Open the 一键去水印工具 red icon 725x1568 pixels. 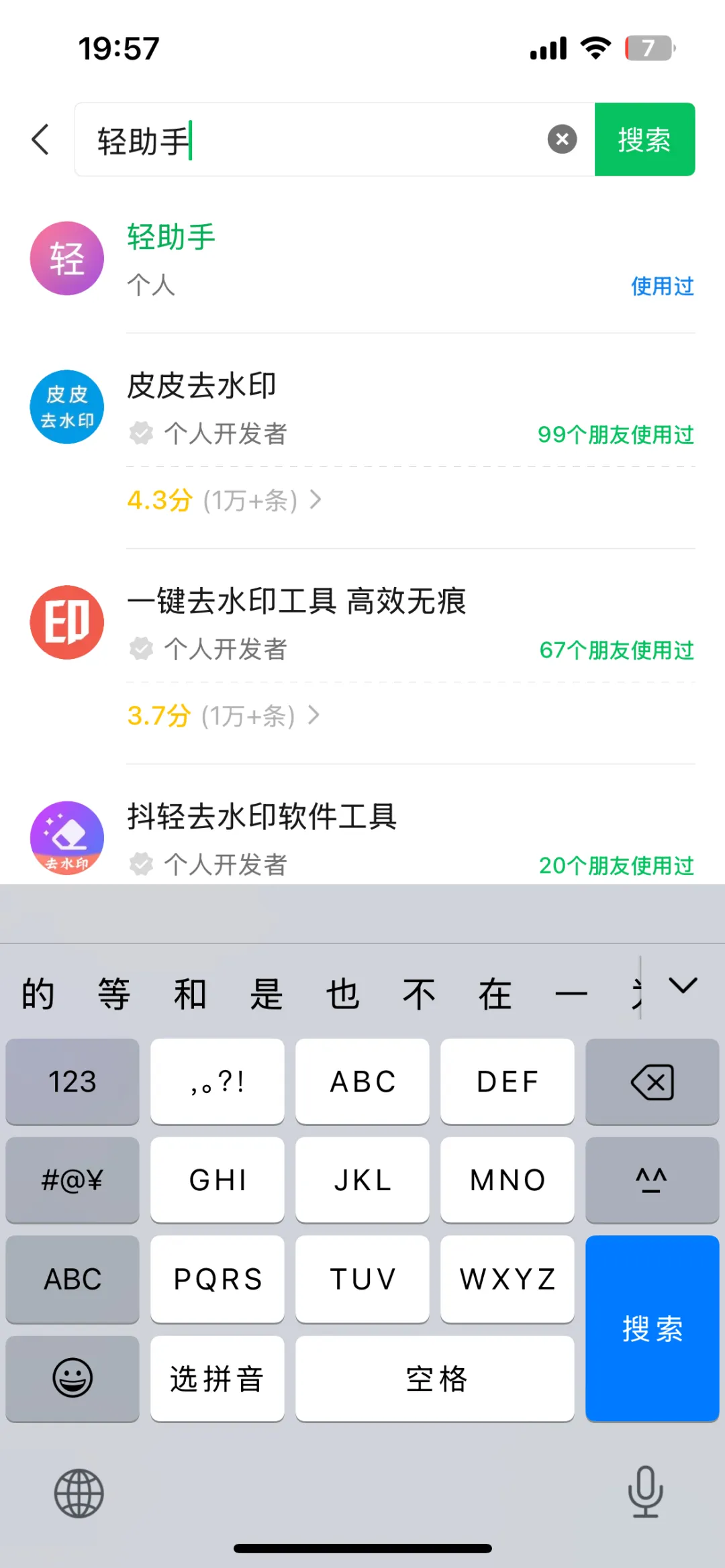pyautogui.click(x=66, y=622)
